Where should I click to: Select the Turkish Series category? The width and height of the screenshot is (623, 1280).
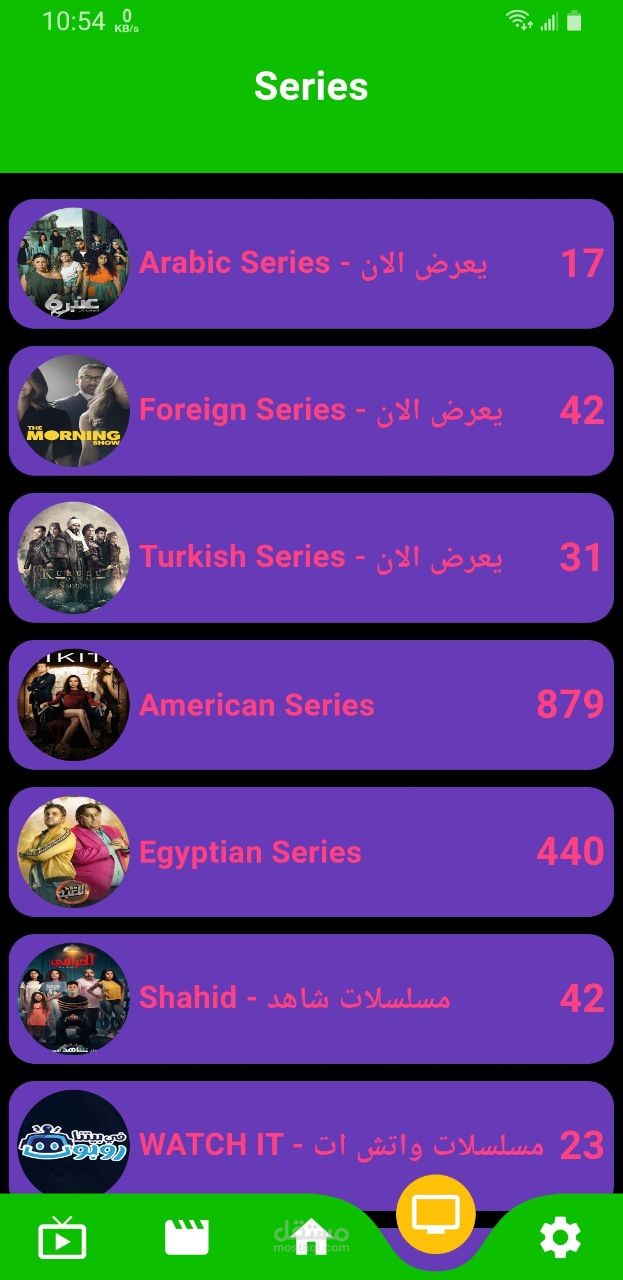(311, 558)
